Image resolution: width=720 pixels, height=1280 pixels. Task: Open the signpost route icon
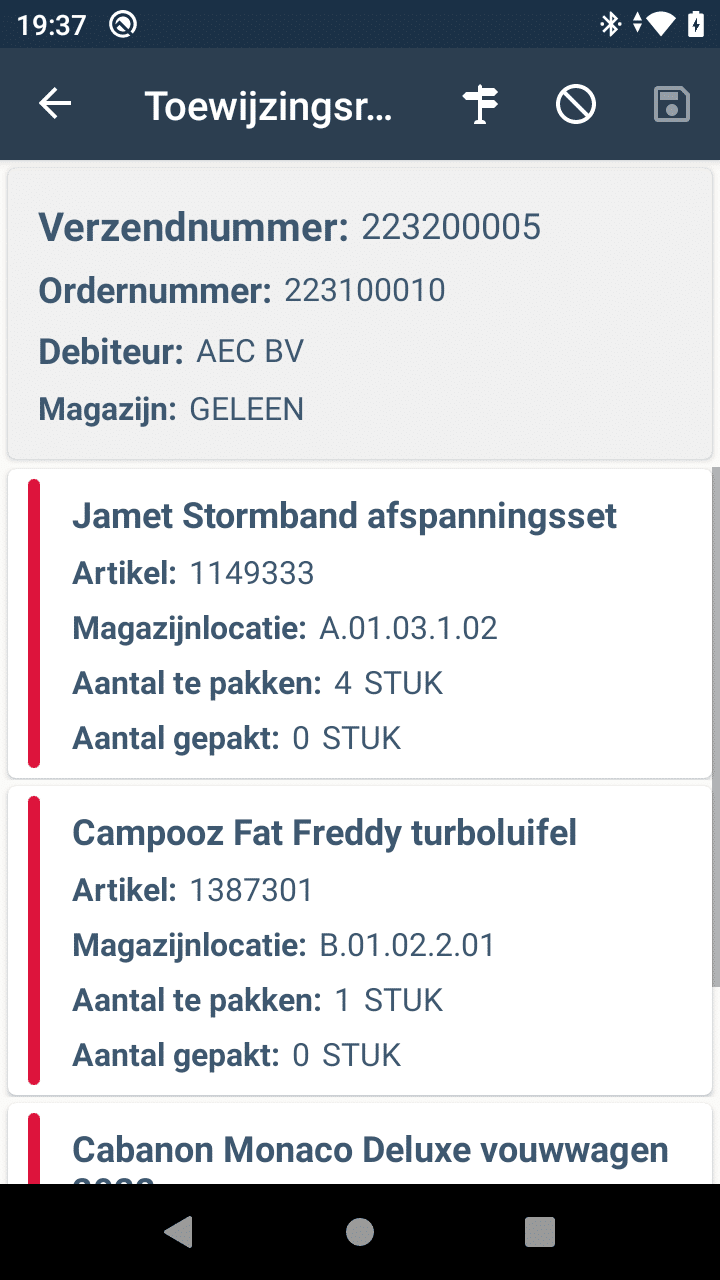[x=481, y=104]
